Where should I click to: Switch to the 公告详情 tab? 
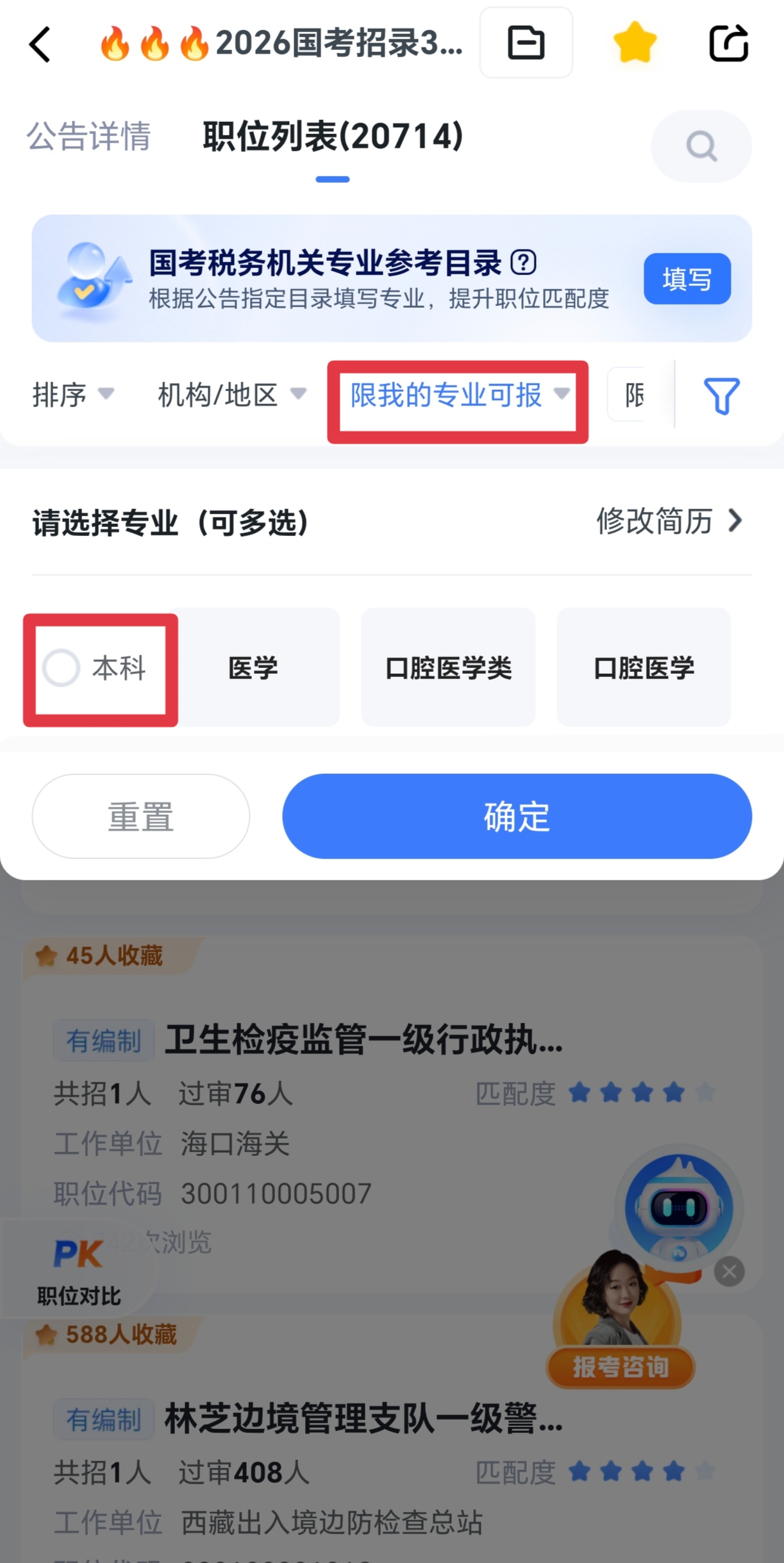pyautogui.click(x=89, y=136)
